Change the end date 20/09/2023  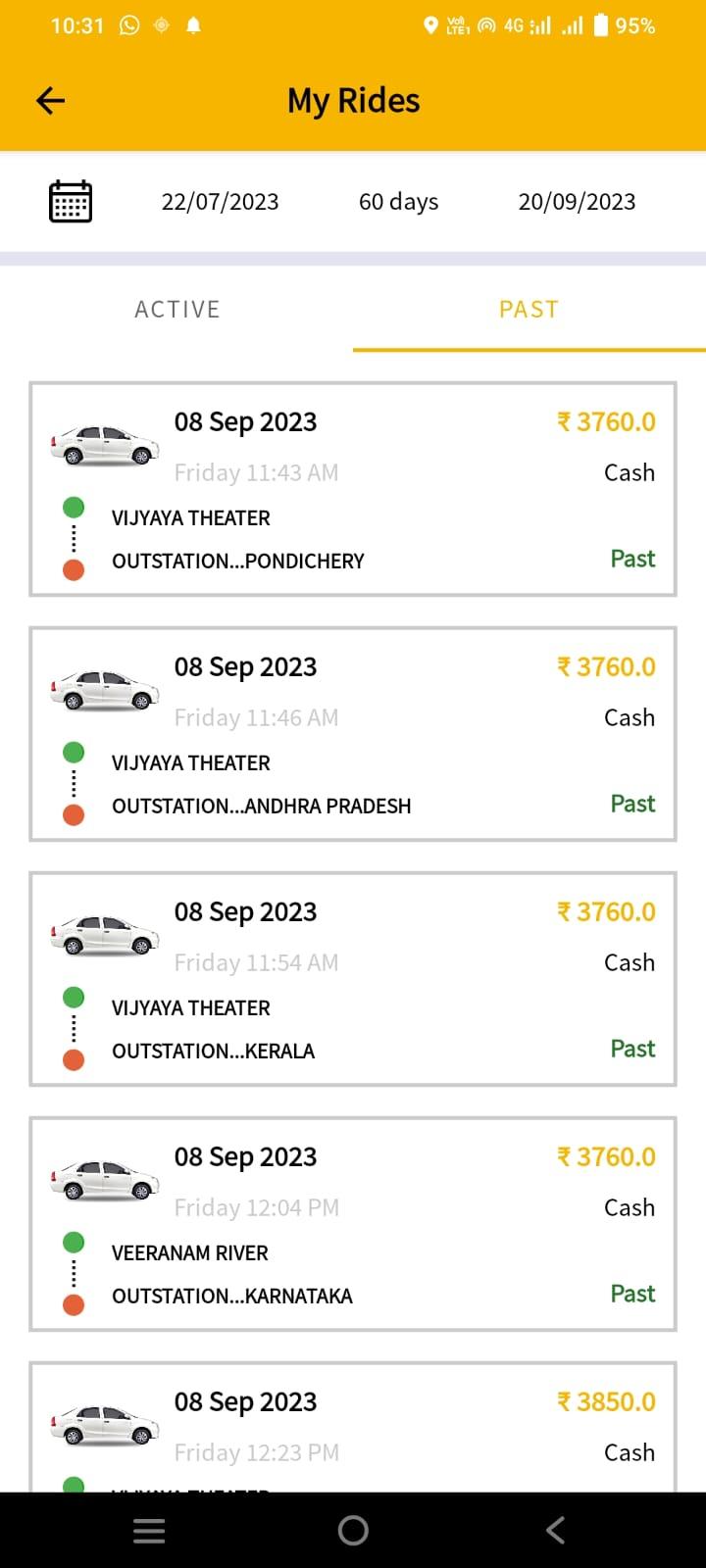[x=577, y=202]
